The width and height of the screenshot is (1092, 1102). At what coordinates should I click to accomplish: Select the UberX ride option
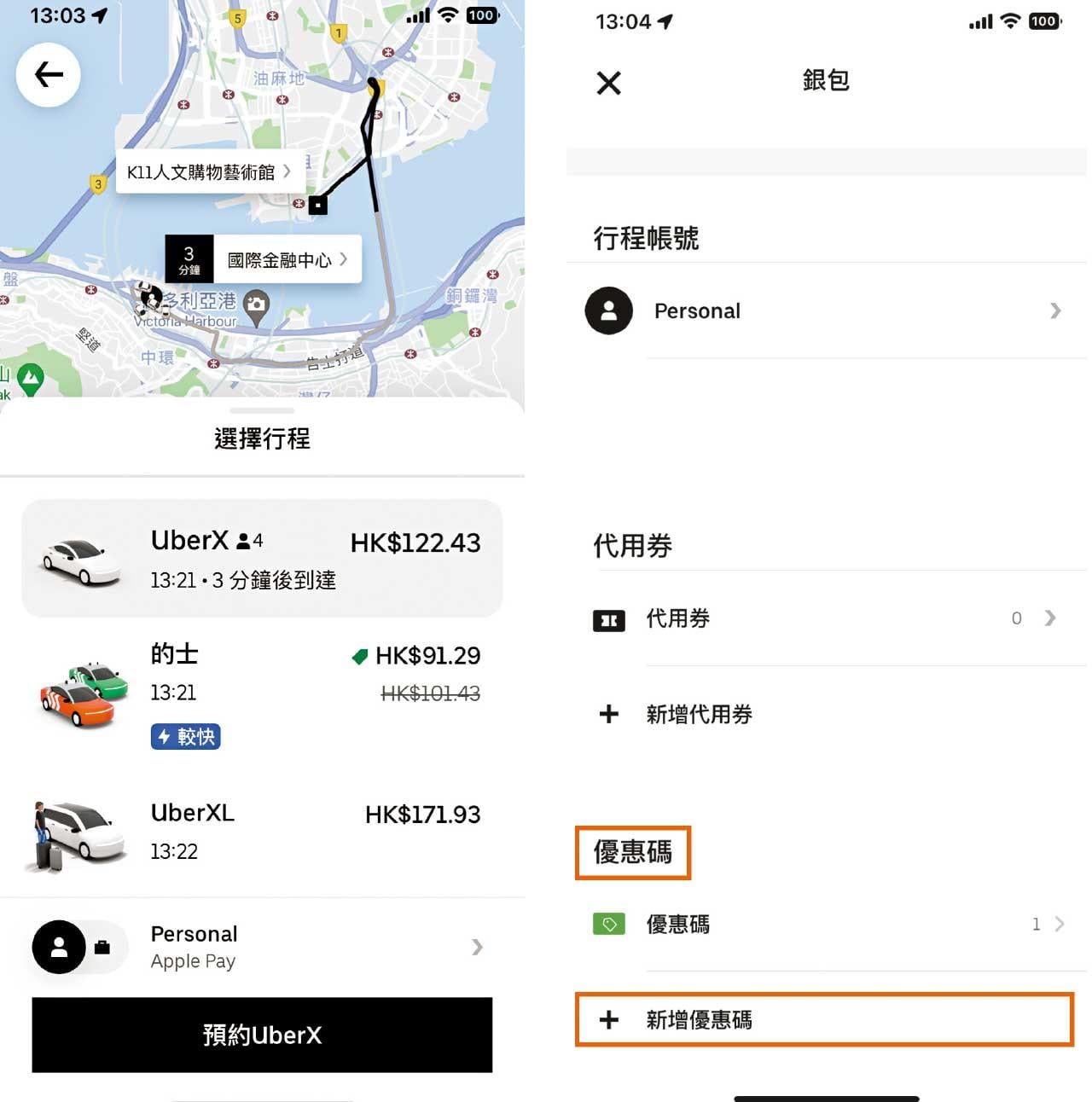coord(262,558)
